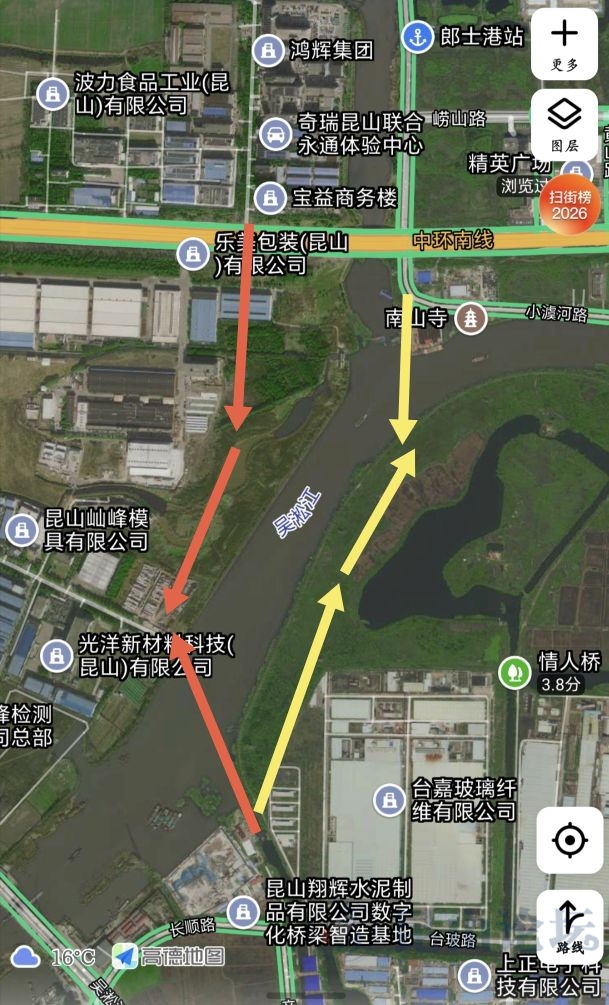This screenshot has width=609, height=1005.
Task: Select the 波力食品工业 map marker
Action: 47,94
